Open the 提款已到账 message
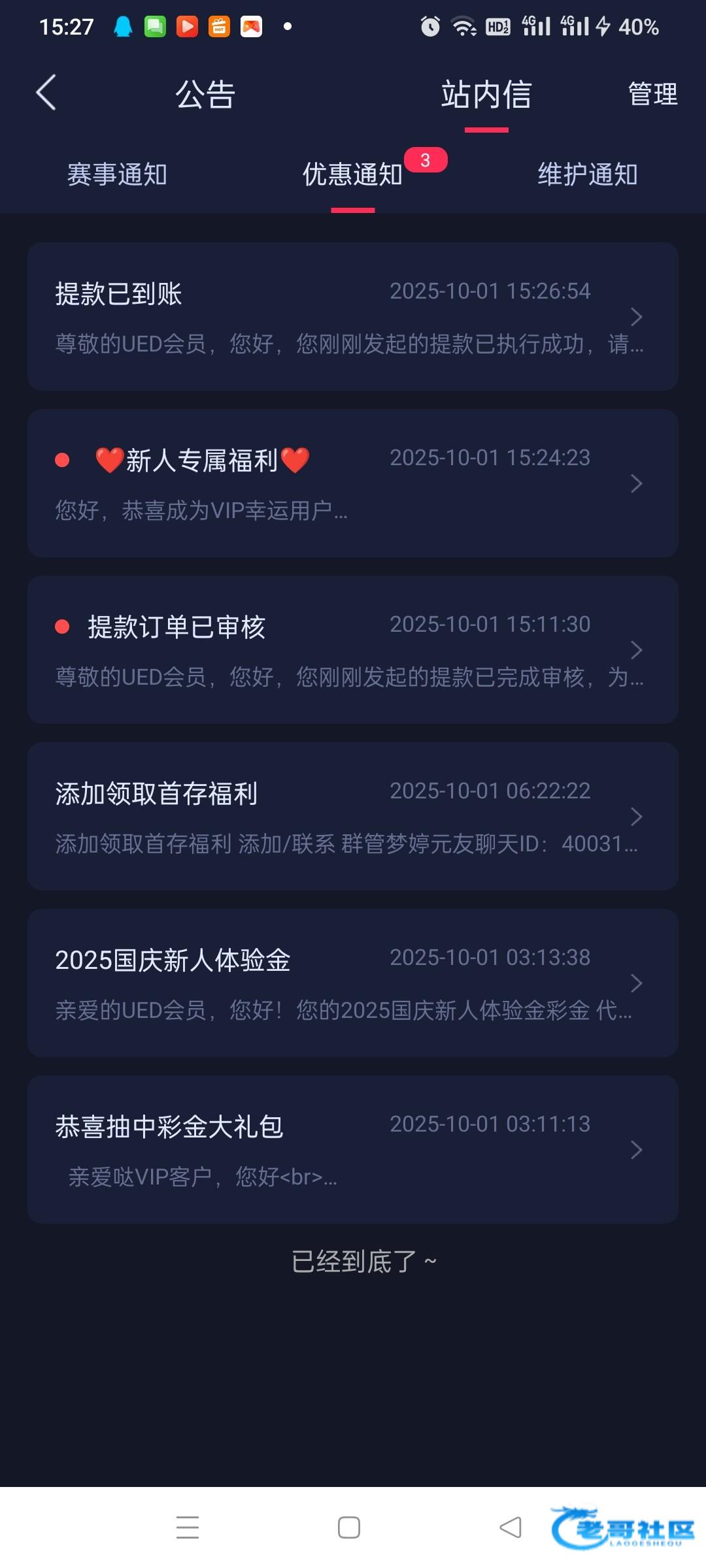Image resolution: width=706 pixels, height=1568 pixels. coord(353,317)
